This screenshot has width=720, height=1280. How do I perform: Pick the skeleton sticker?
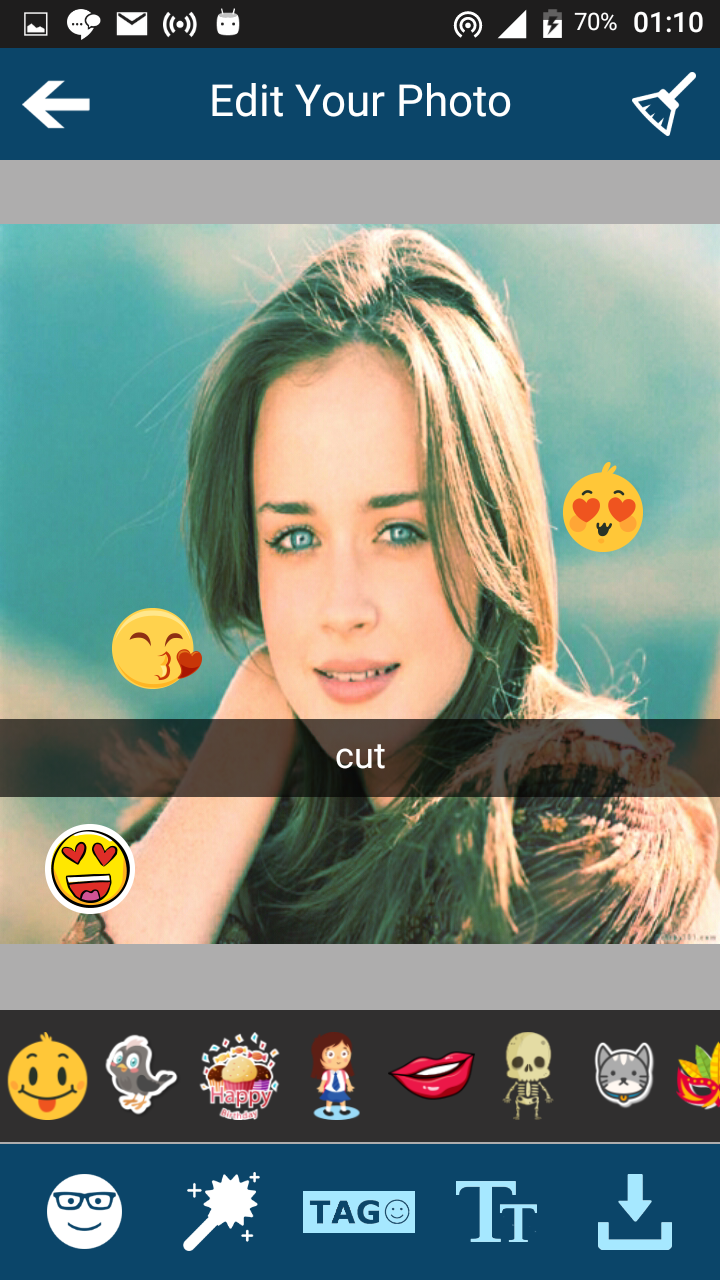pos(527,1075)
